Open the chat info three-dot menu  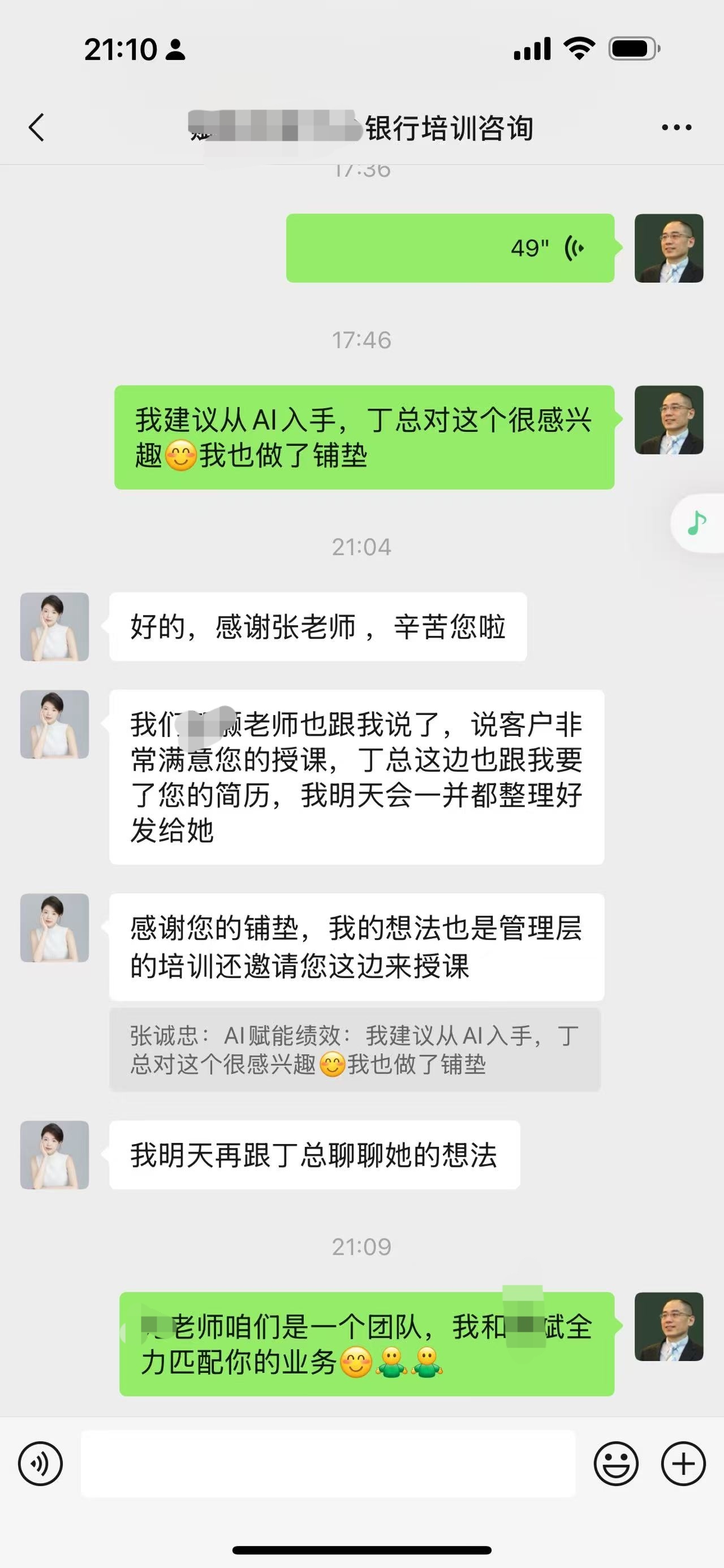pos(676,127)
